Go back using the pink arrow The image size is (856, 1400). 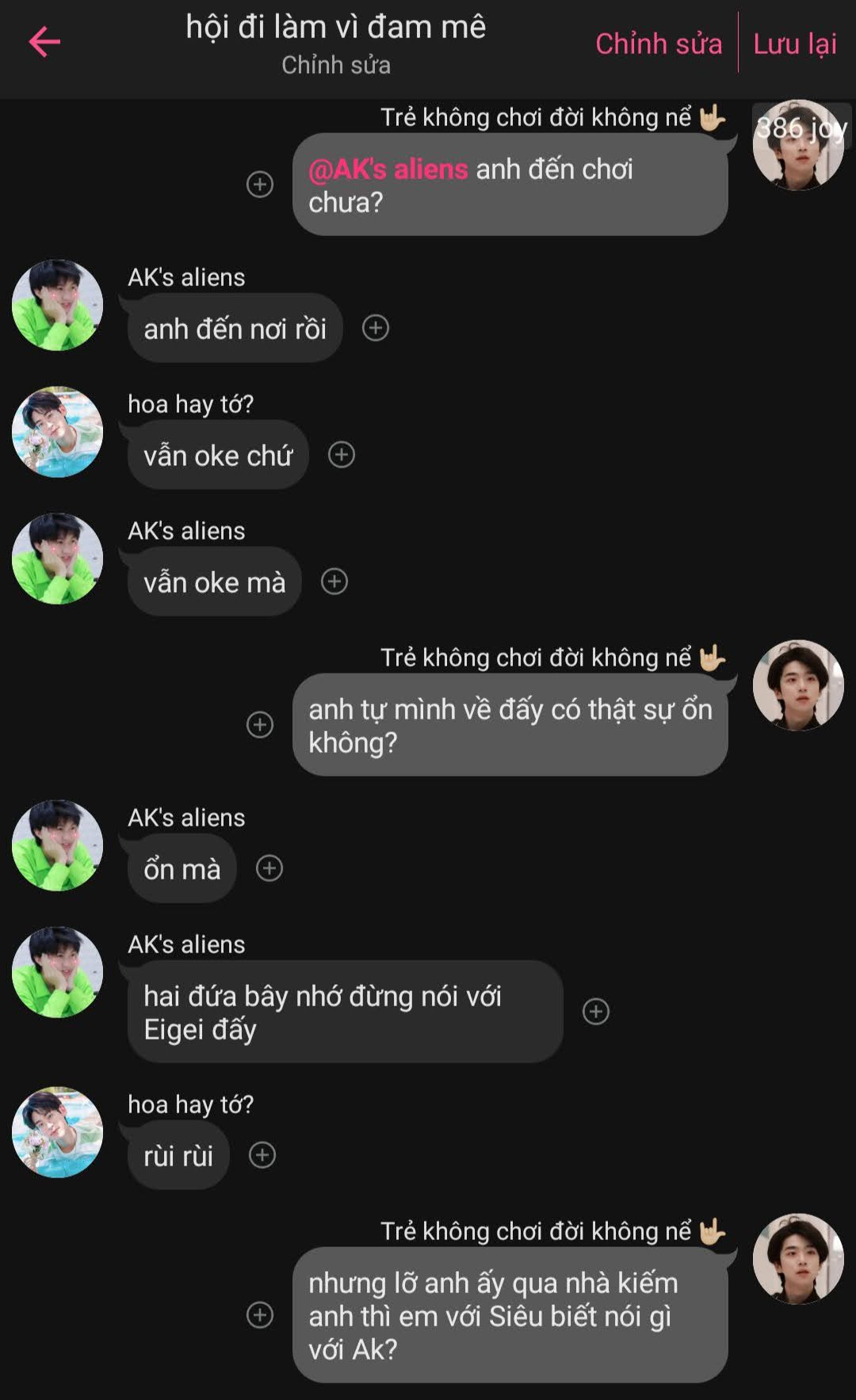click(44, 42)
